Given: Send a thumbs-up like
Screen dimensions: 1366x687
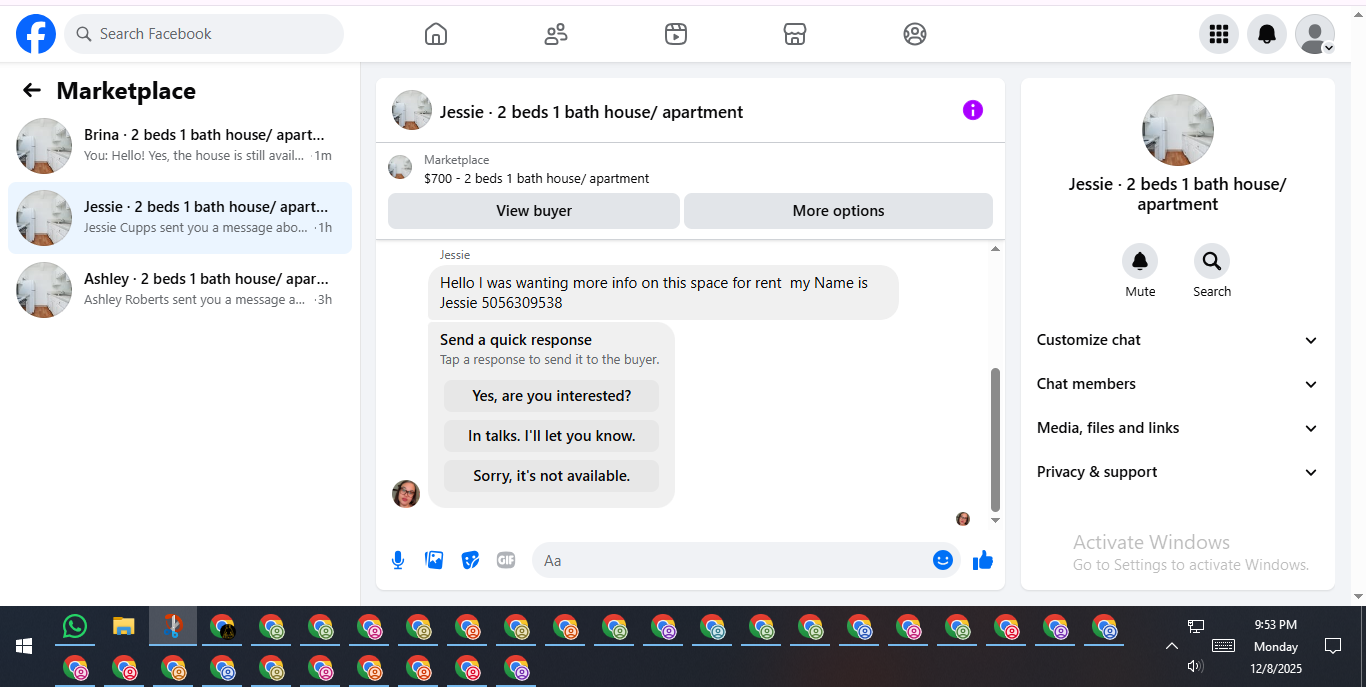Looking at the screenshot, I should pos(983,560).
